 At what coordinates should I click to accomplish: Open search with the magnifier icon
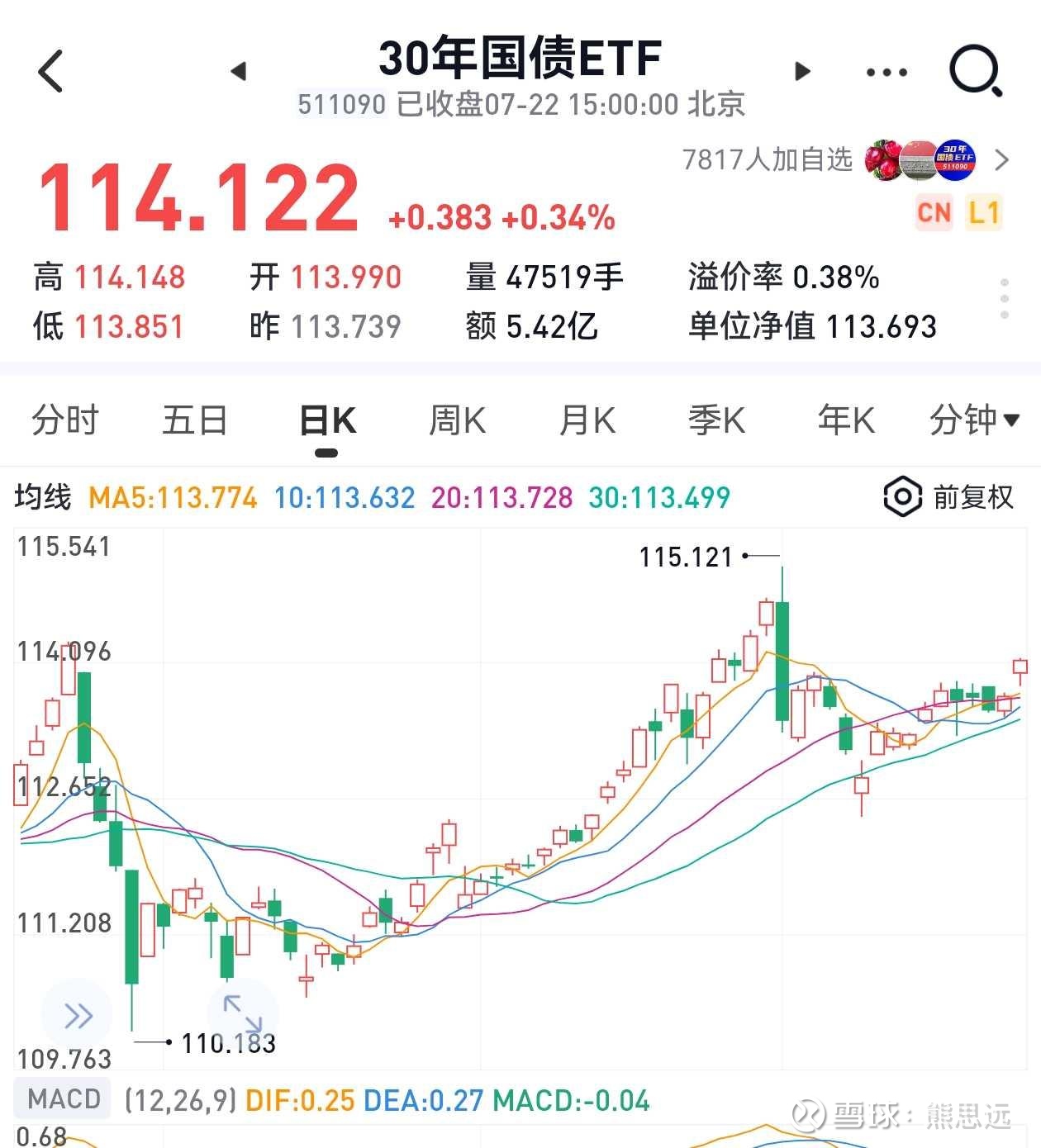click(x=975, y=70)
